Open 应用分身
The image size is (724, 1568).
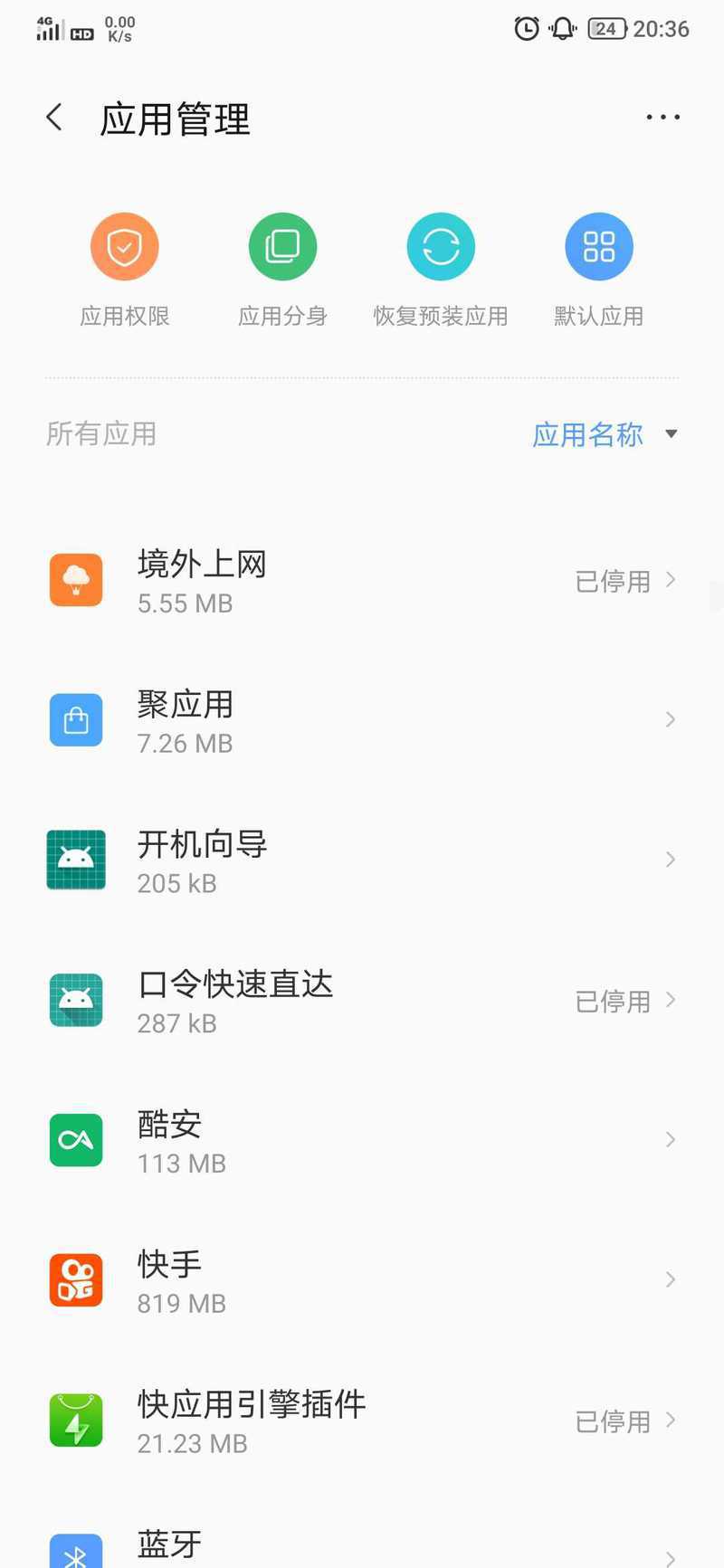tap(282, 270)
